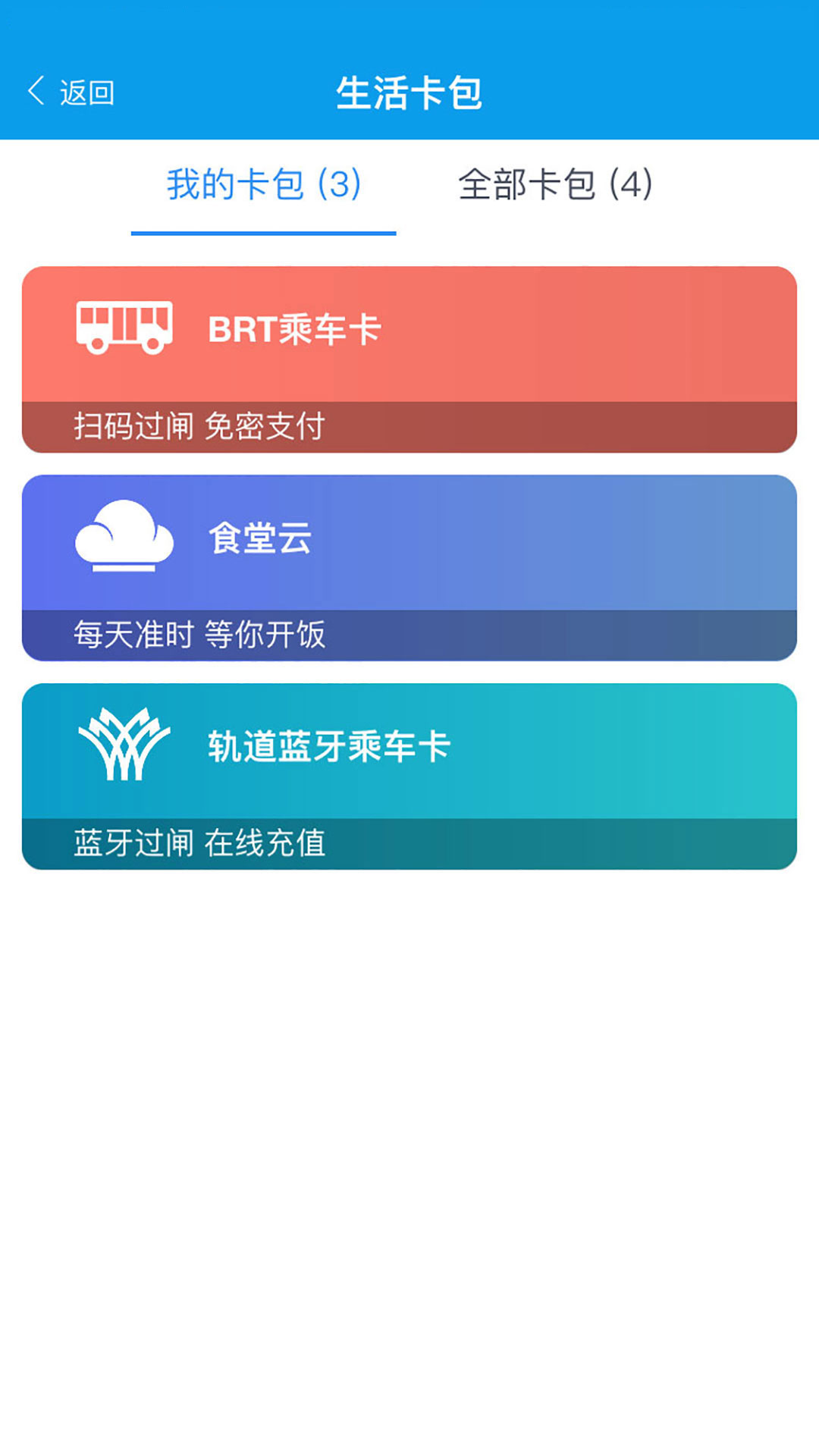Screen dimensions: 819x1456
Task: Tap the back arrow icon in the title bar
Action: click(34, 91)
